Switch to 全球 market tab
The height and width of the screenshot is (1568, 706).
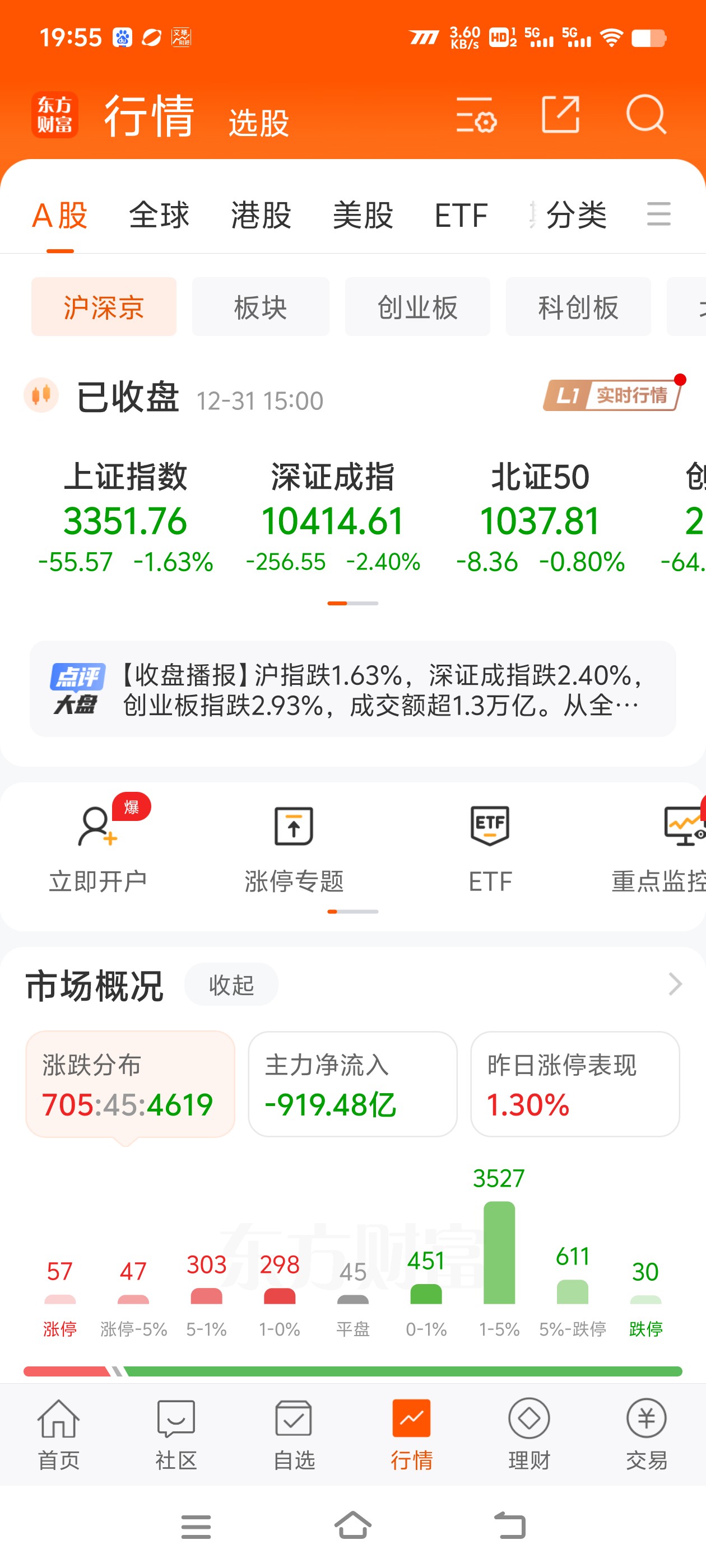click(x=159, y=215)
